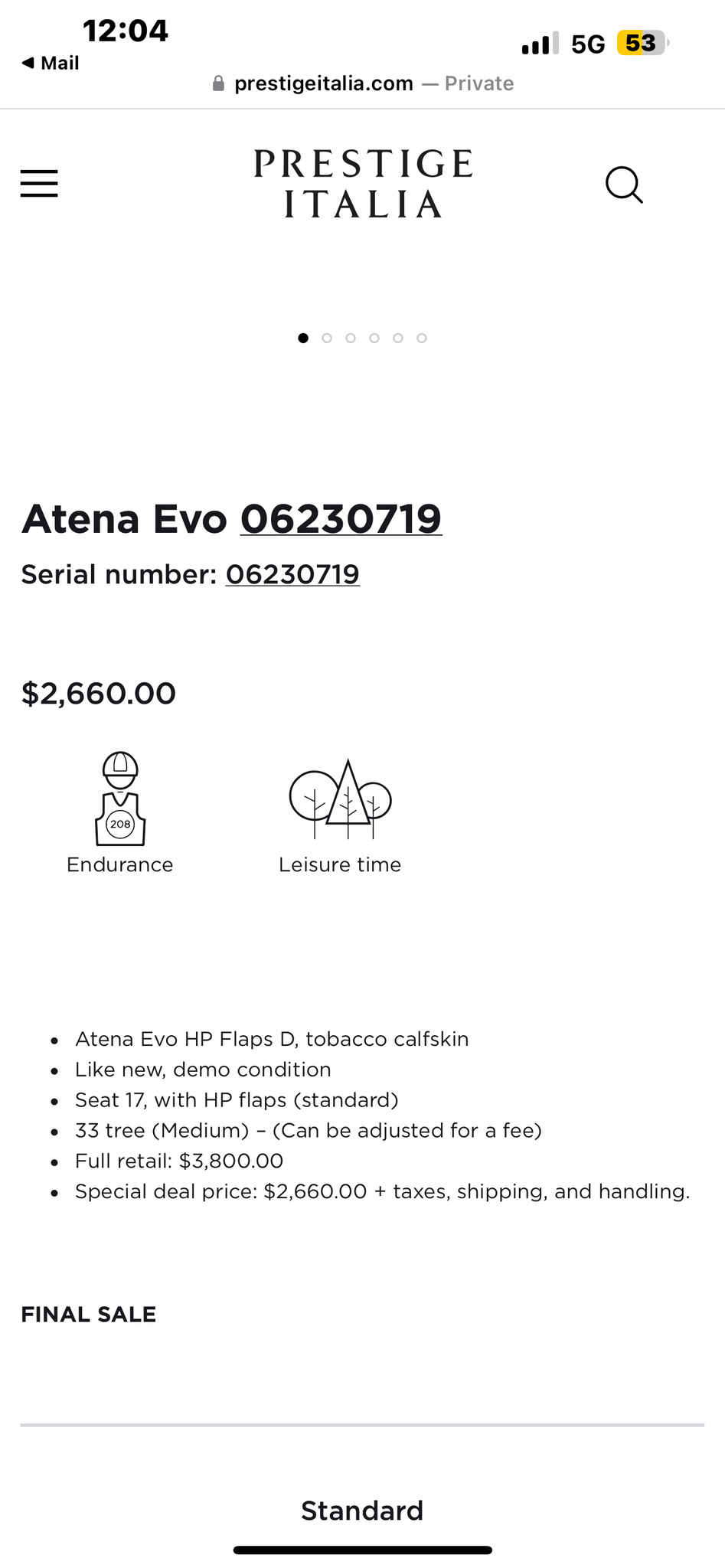Tap the underlined serial number 06230719
The width and height of the screenshot is (725, 1568).
[292, 574]
